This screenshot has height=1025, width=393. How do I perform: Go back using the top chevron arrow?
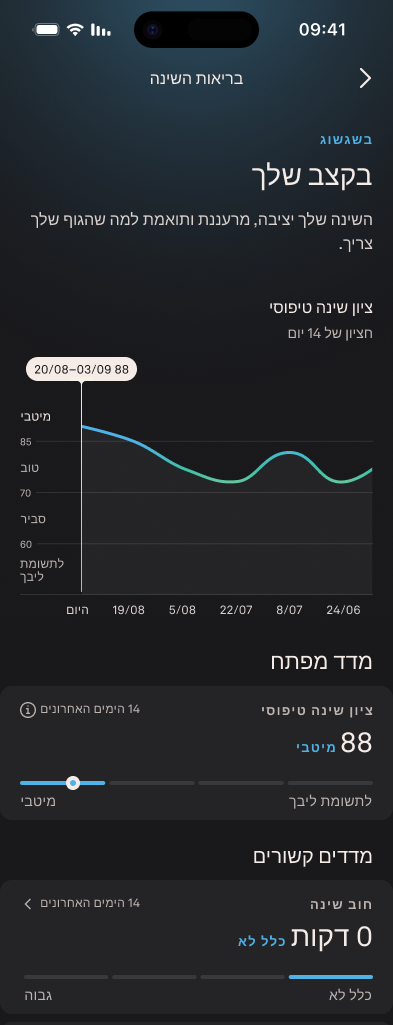366,78
